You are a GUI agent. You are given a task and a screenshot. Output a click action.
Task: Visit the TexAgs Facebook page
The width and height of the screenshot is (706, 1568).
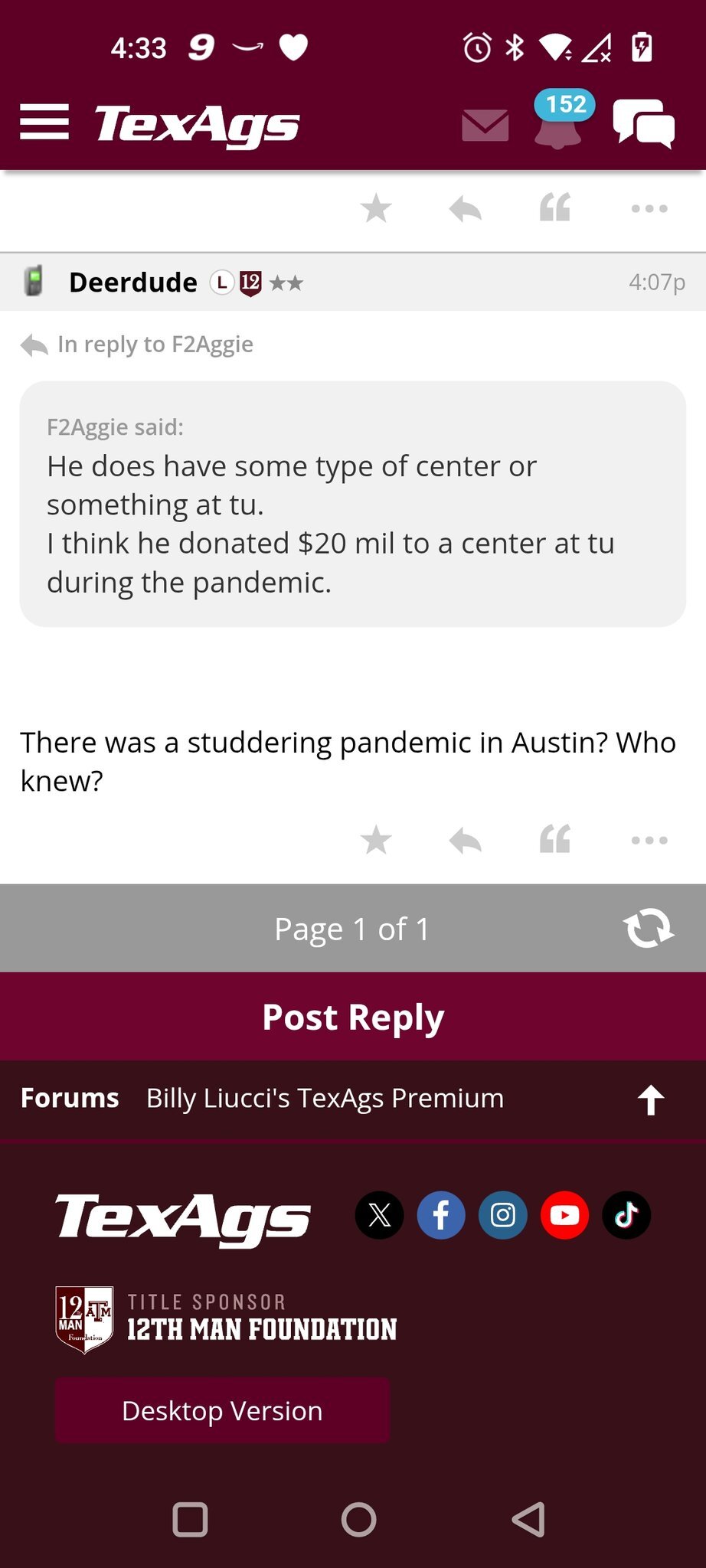point(441,1215)
